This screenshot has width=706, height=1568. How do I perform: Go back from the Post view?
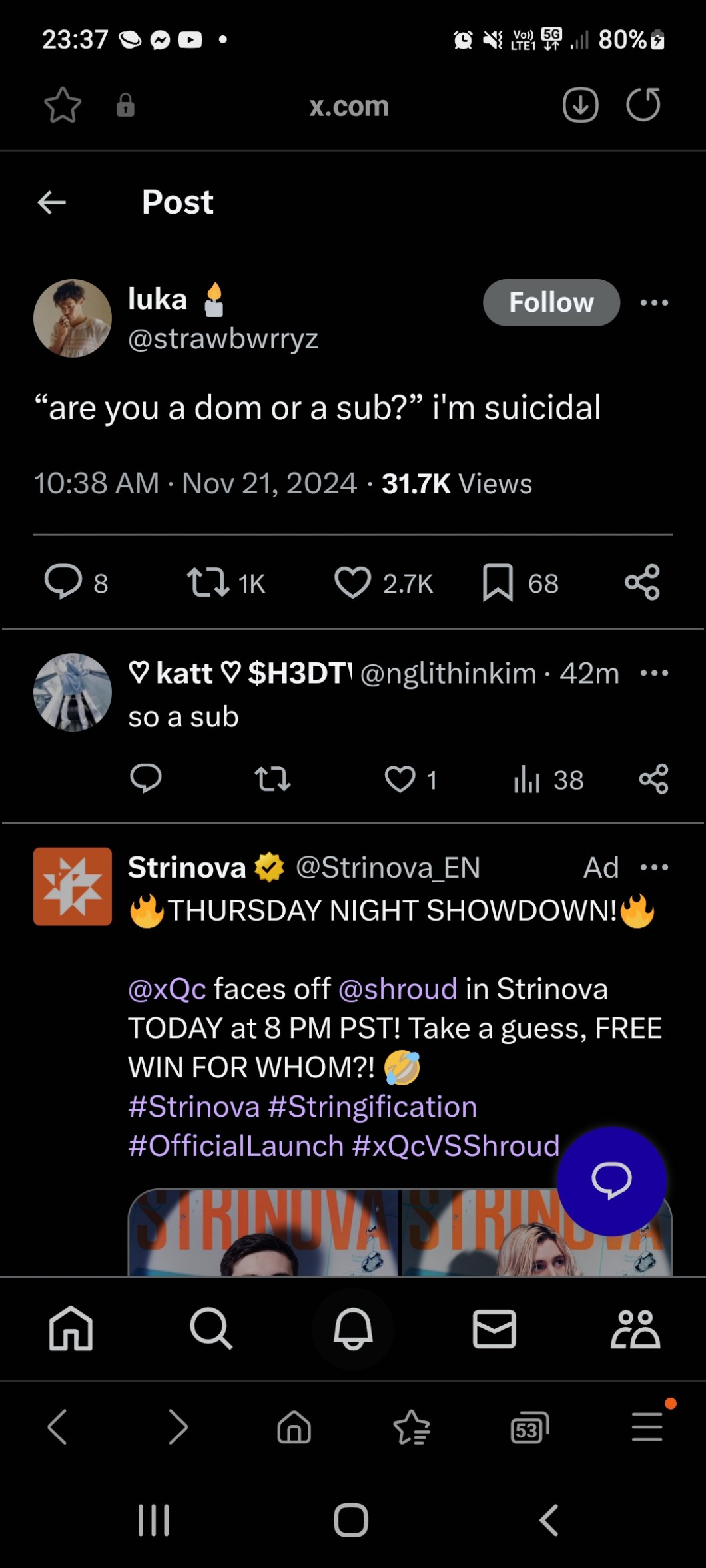click(52, 202)
